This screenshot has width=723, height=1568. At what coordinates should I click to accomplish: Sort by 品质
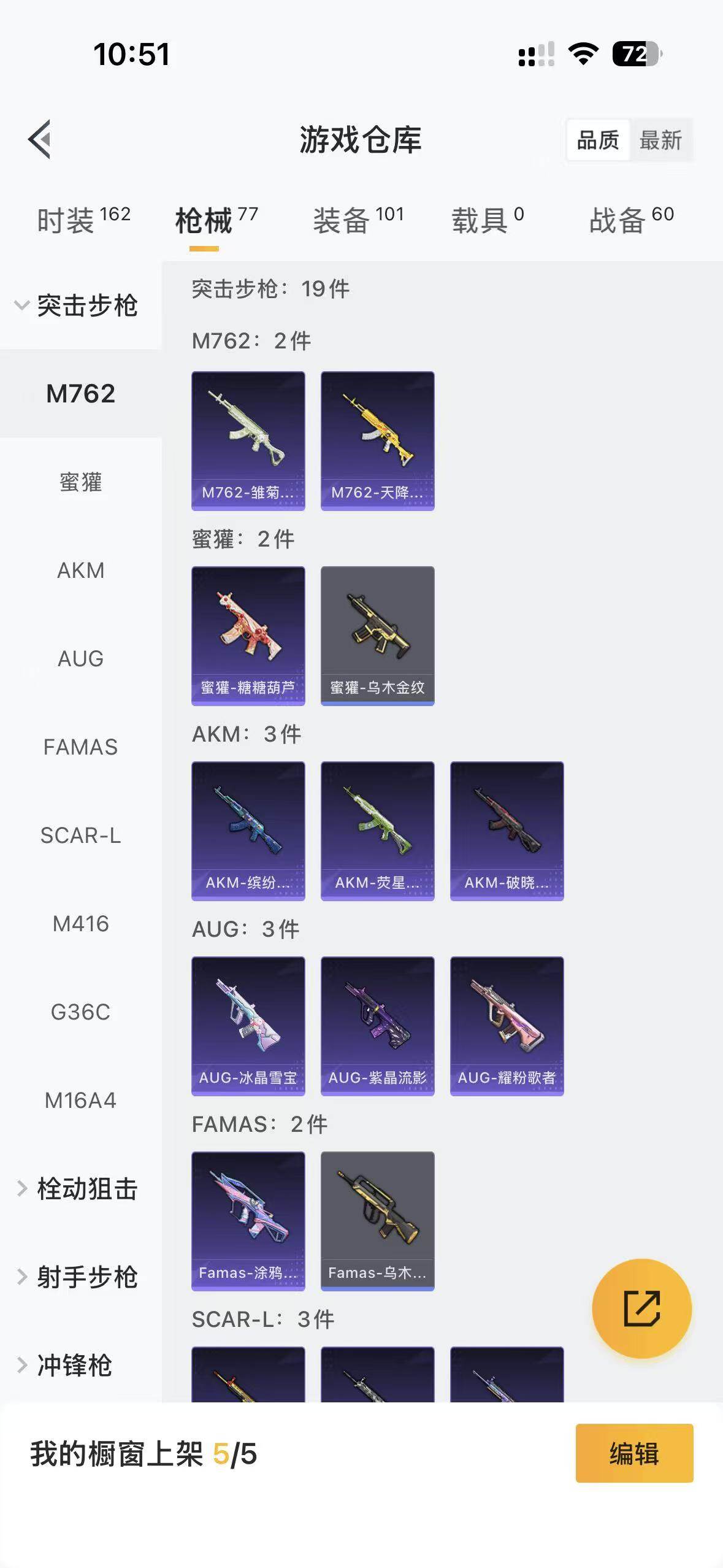pos(598,140)
